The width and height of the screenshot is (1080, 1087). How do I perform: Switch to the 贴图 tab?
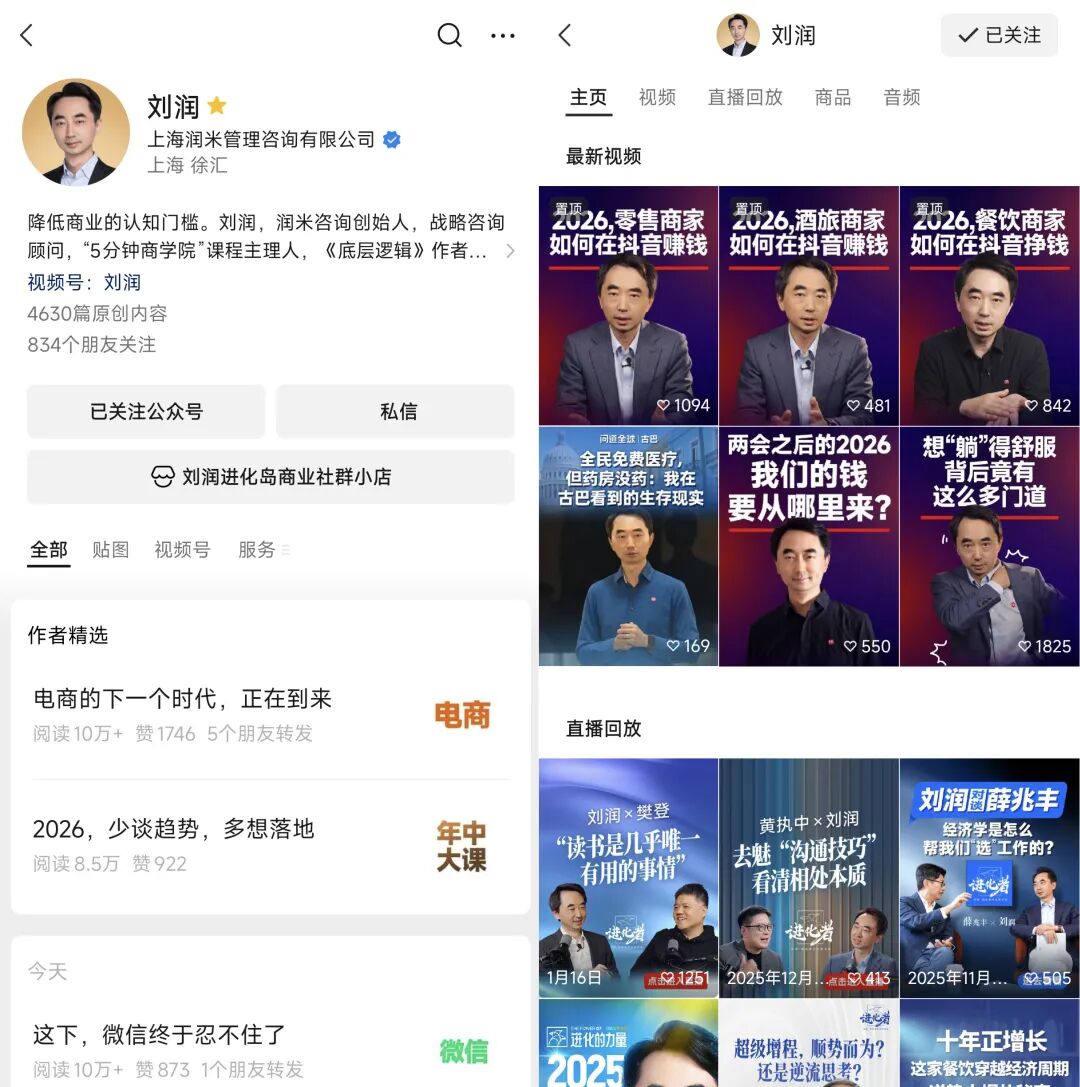coord(110,550)
